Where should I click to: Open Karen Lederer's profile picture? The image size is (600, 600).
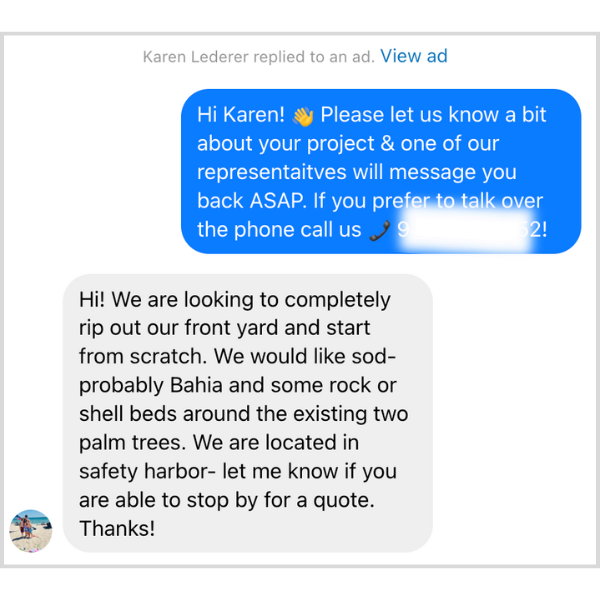pyautogui.click(x=31, y=530)
